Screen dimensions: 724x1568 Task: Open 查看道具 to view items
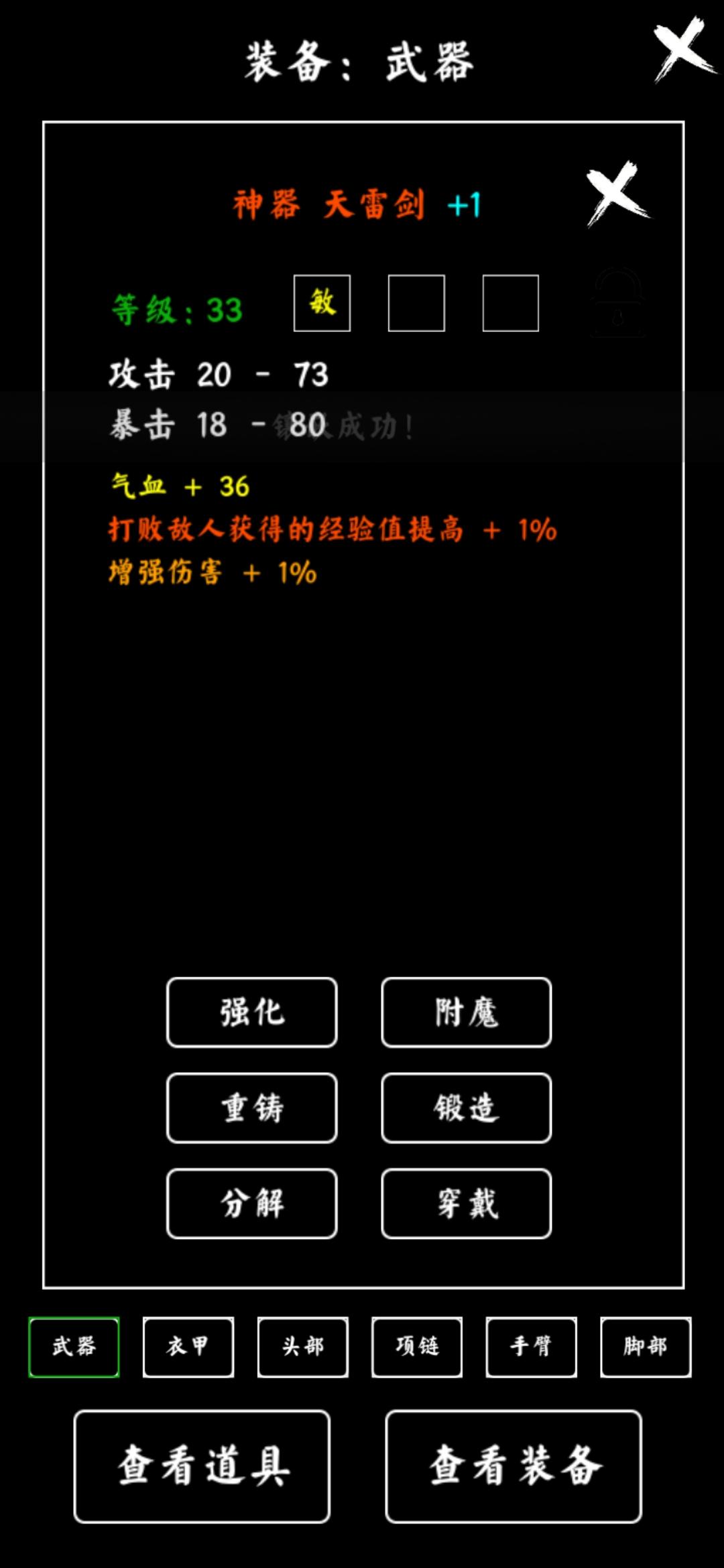pyautogui.click(x=202, y=1466)
